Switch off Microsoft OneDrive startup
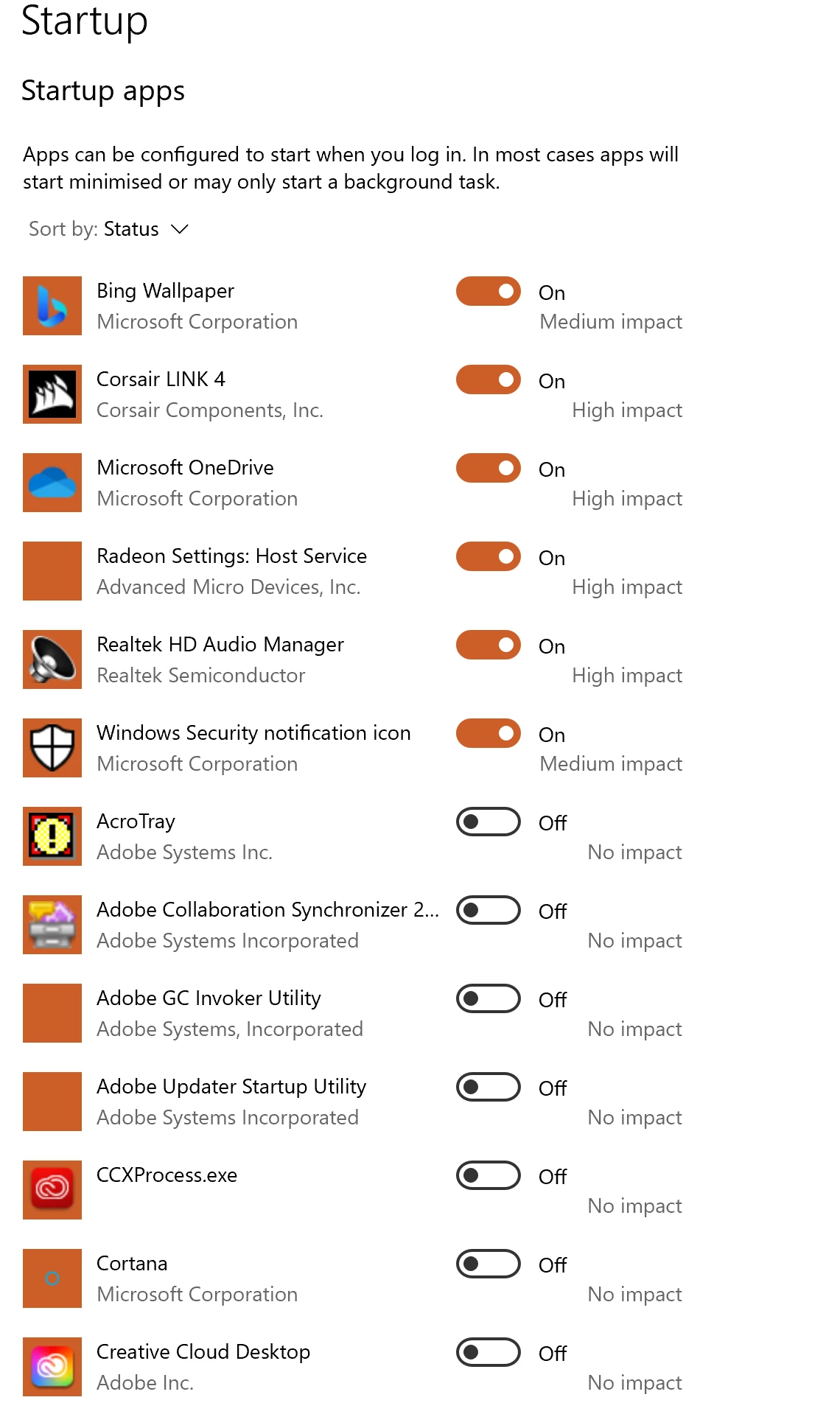 tap(488, 468)
